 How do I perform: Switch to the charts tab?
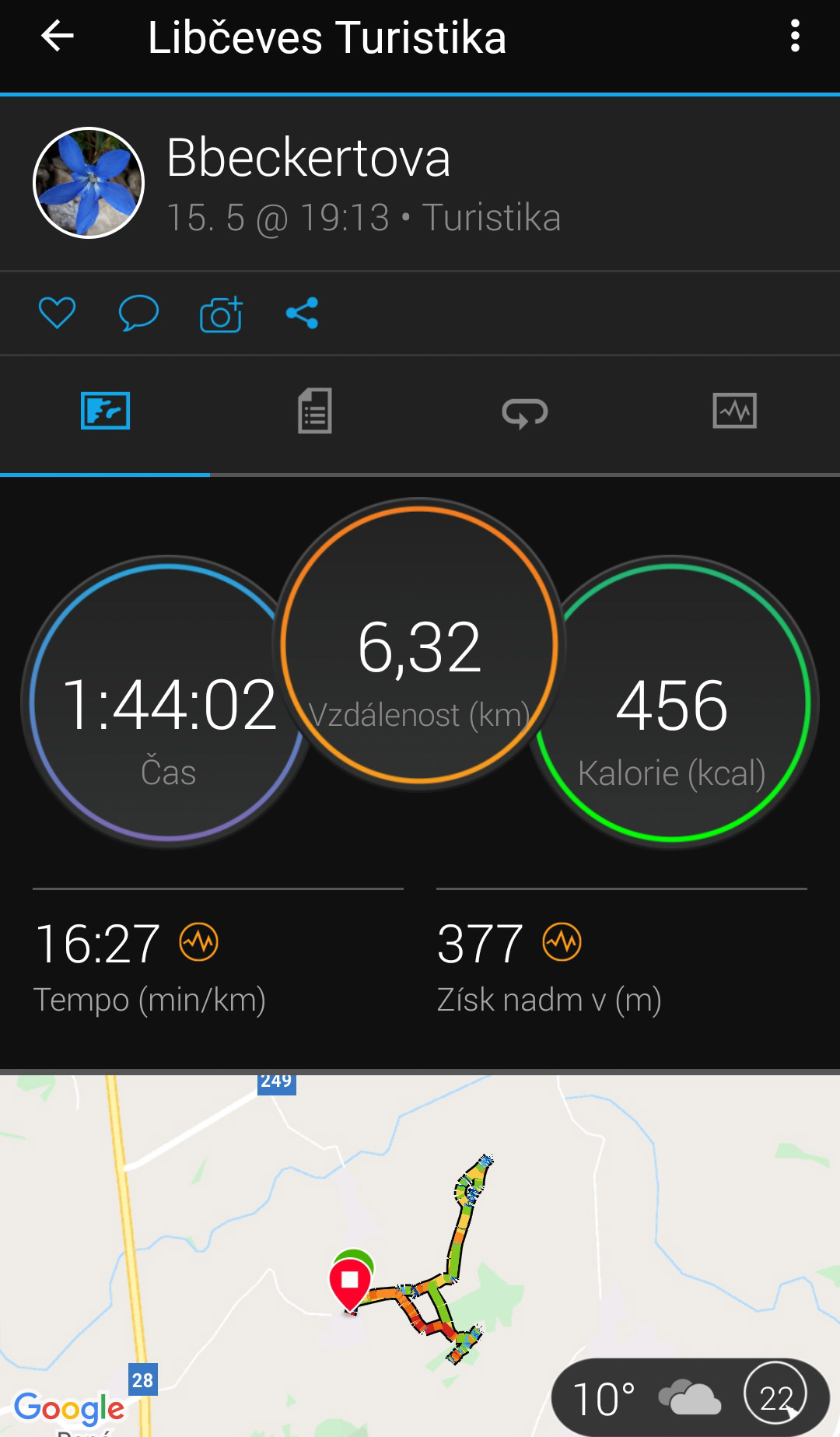tap(734, 411)
